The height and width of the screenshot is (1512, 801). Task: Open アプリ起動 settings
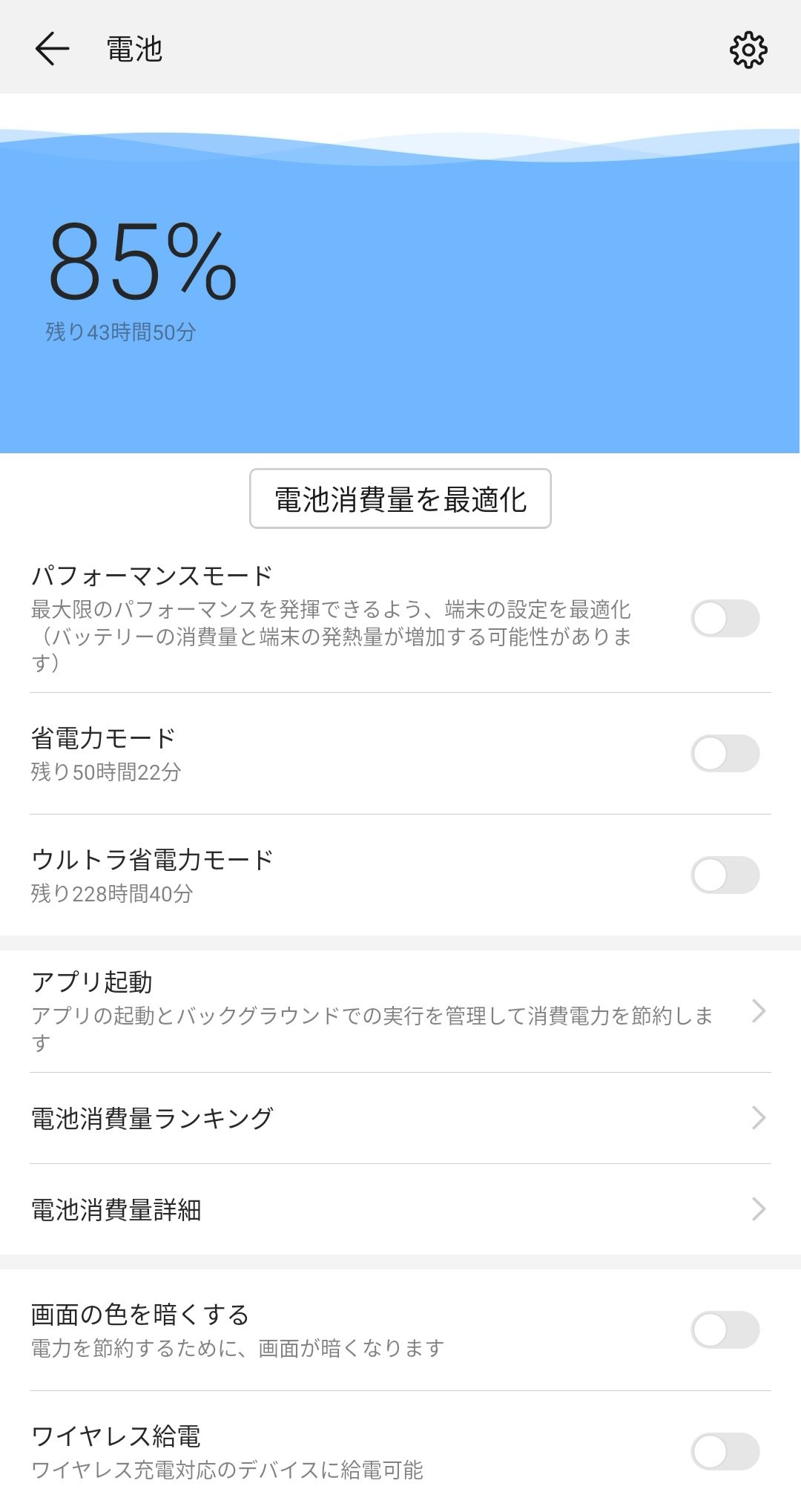(400, 1011)
